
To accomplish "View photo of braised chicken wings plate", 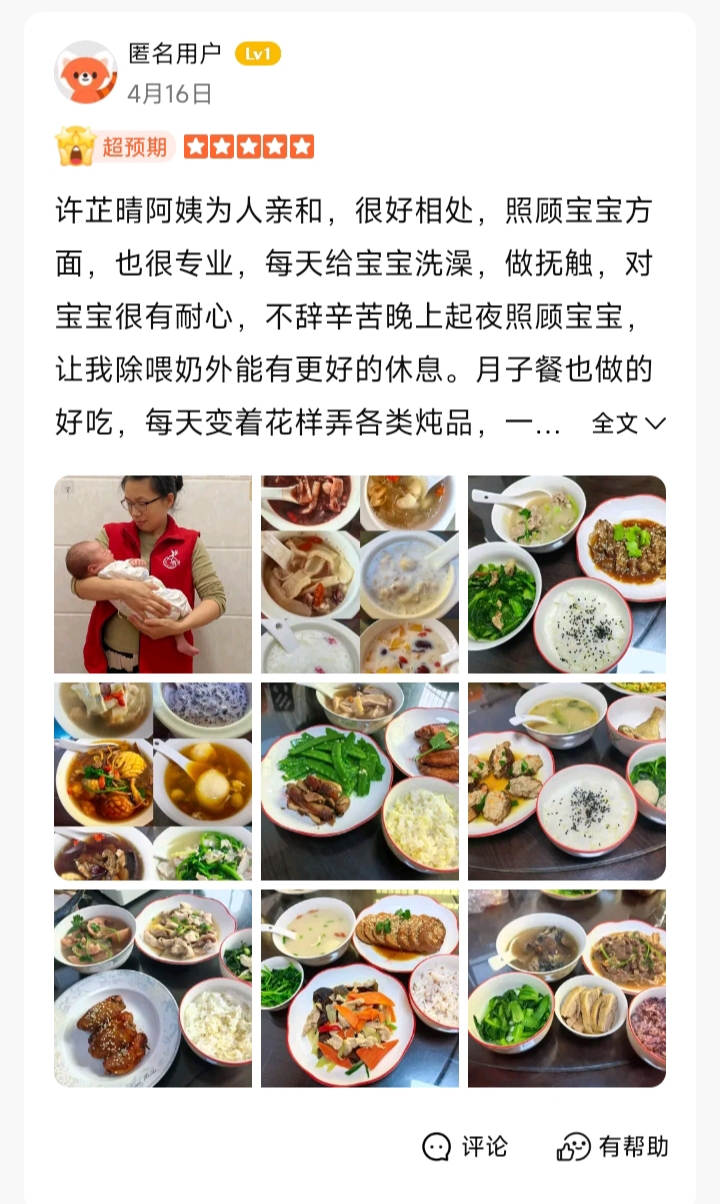I will point(153,988).
